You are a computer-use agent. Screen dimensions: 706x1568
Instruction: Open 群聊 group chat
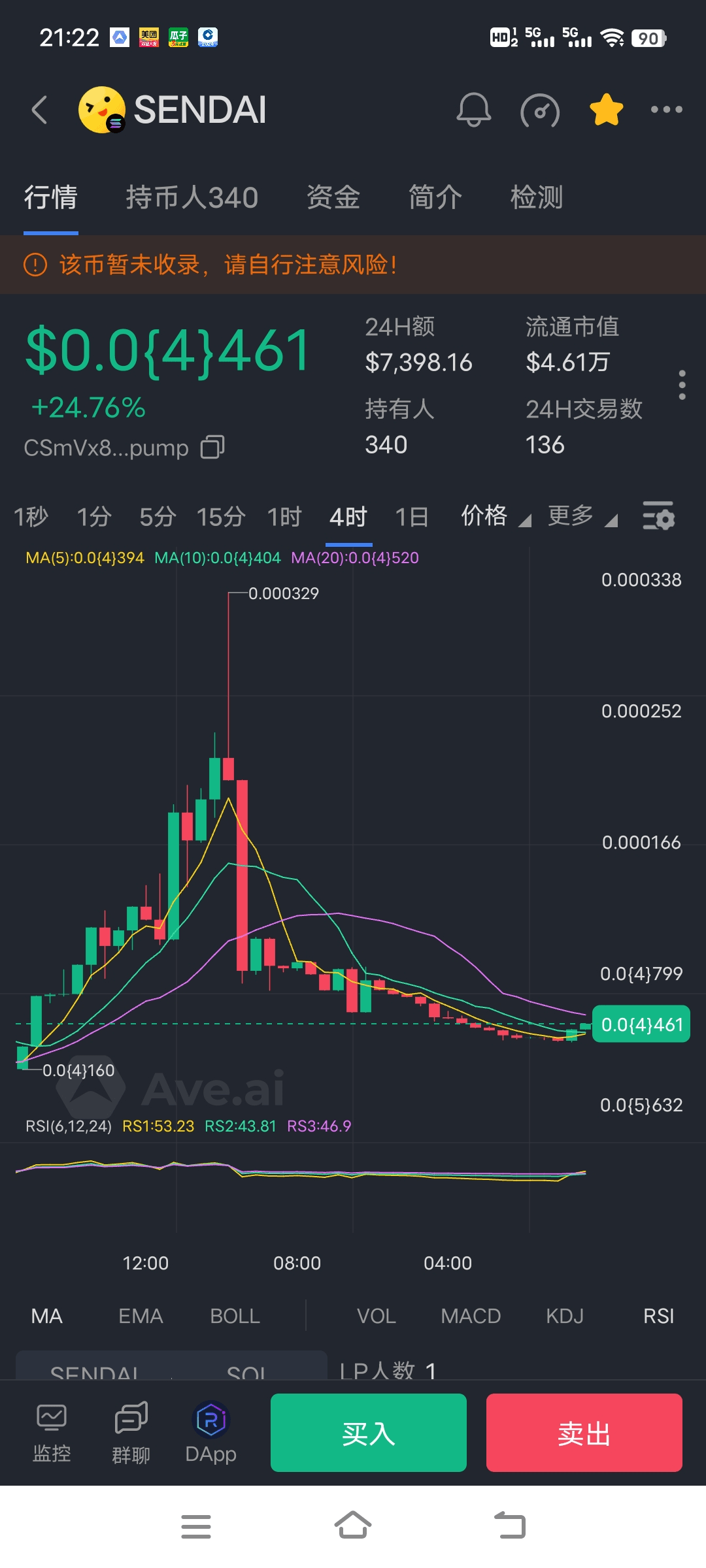click(x=131, y=1433)
